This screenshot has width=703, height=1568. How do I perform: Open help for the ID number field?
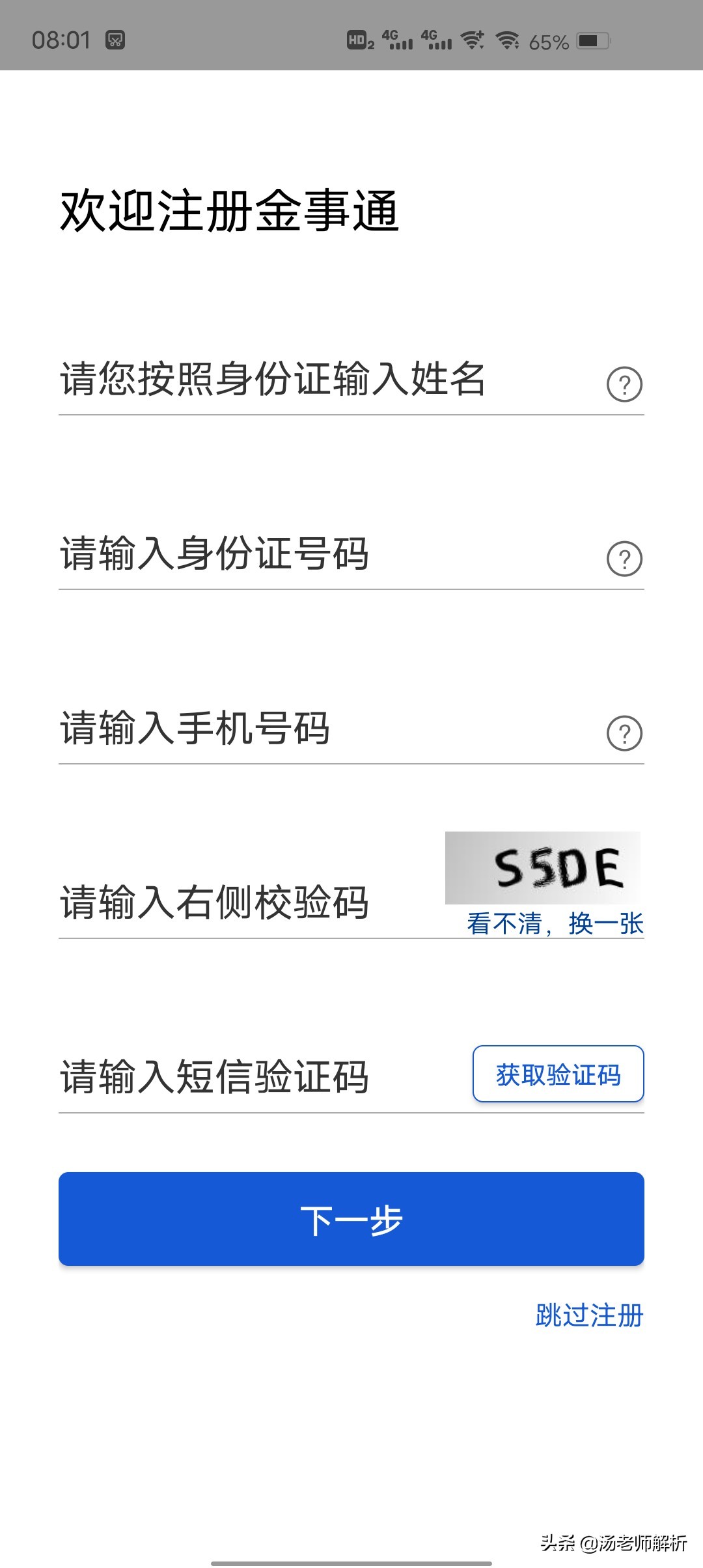point(624,559)
